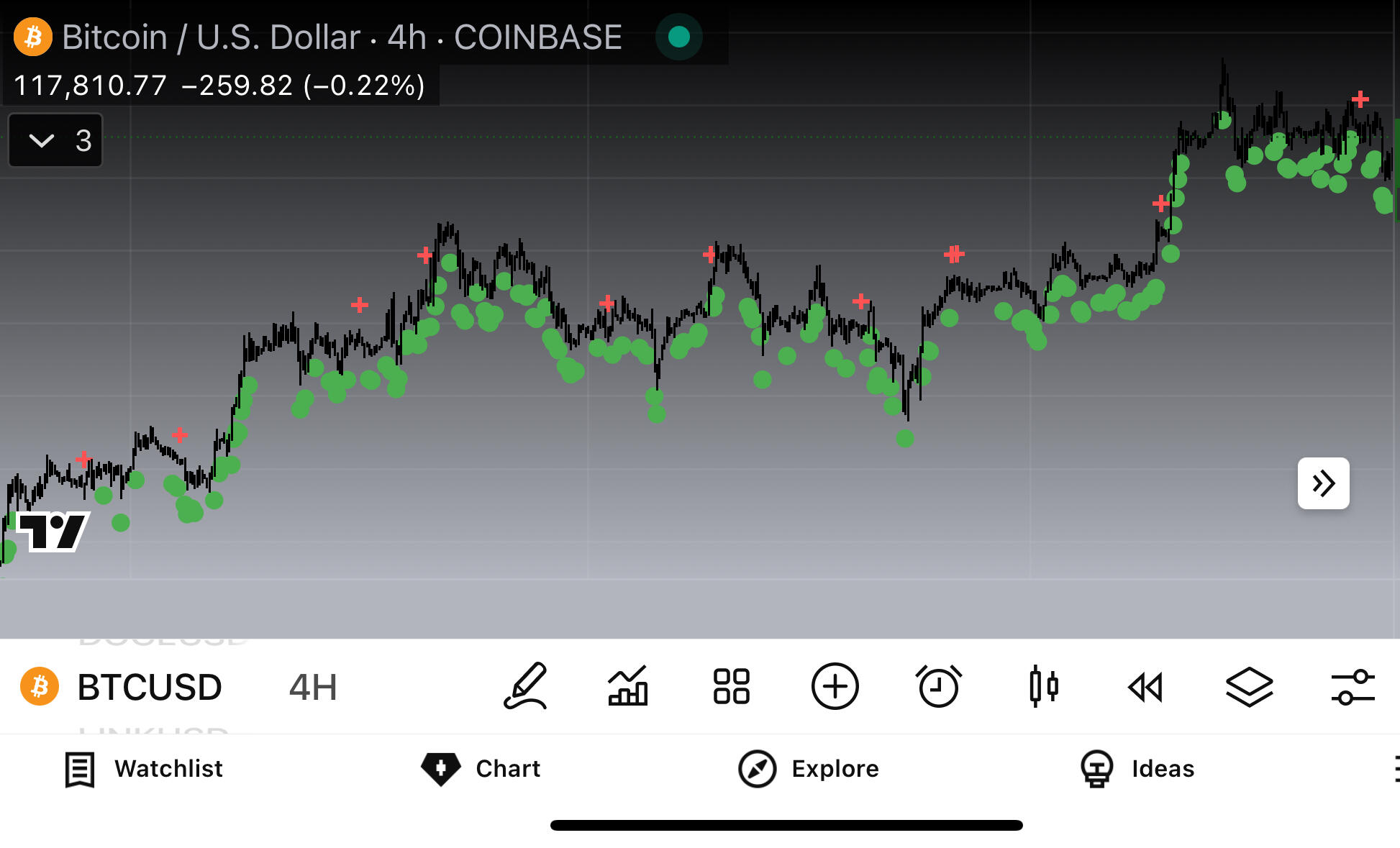The image size is (1400, 848).
Task: Open the drawing tools pencil
Action: (x=525, y=686)
